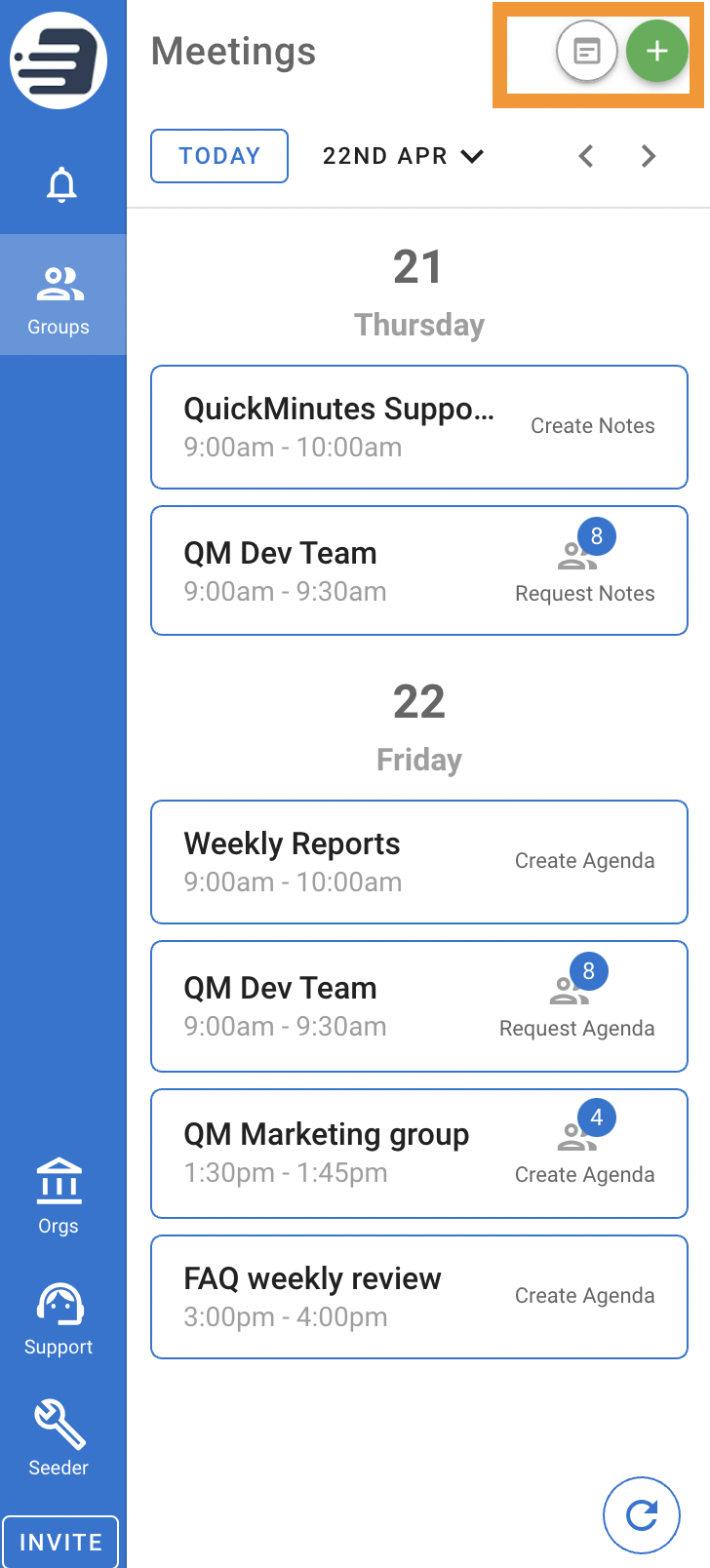Open the notes icon beside plus button
Screen dimensions: 710x1568
(586, 51)
